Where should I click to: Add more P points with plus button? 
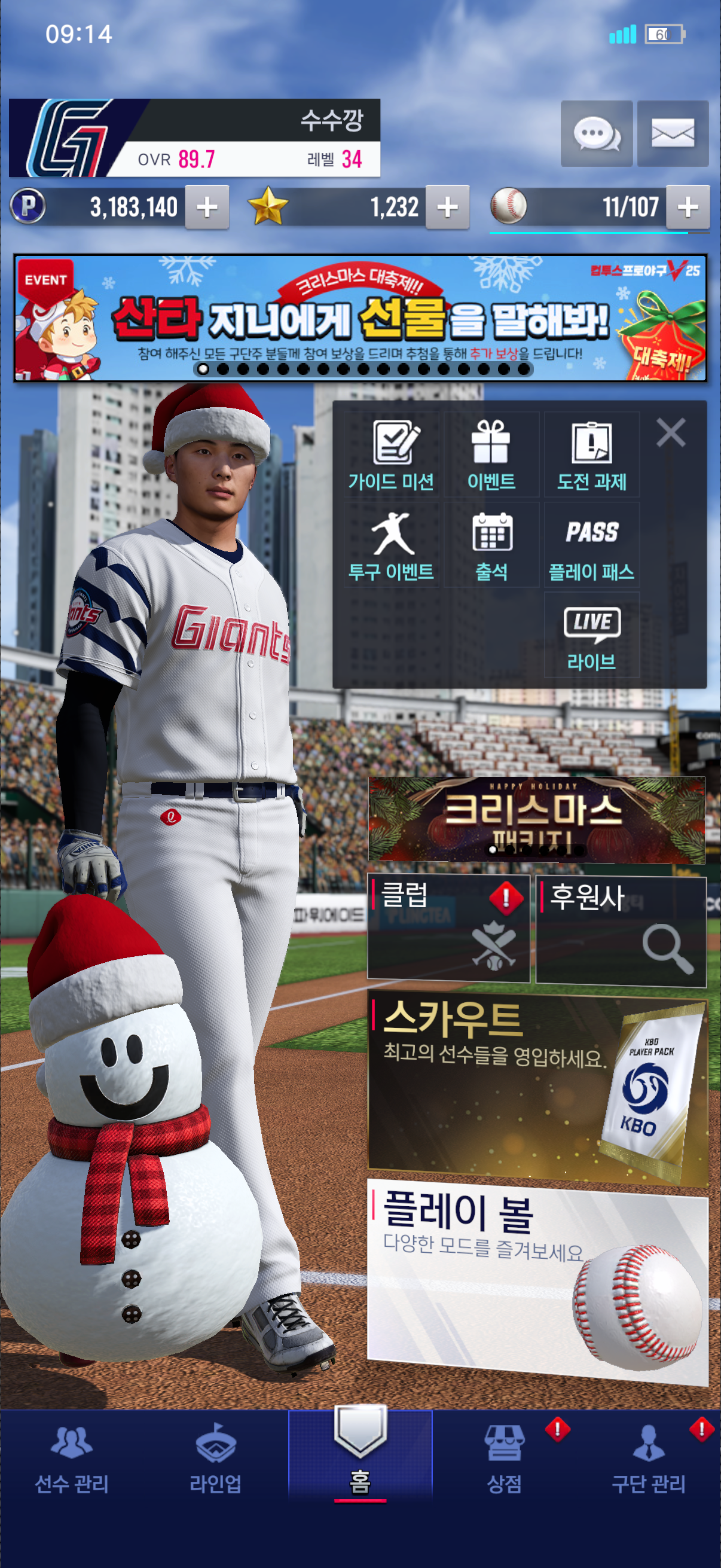coord(207,207)
